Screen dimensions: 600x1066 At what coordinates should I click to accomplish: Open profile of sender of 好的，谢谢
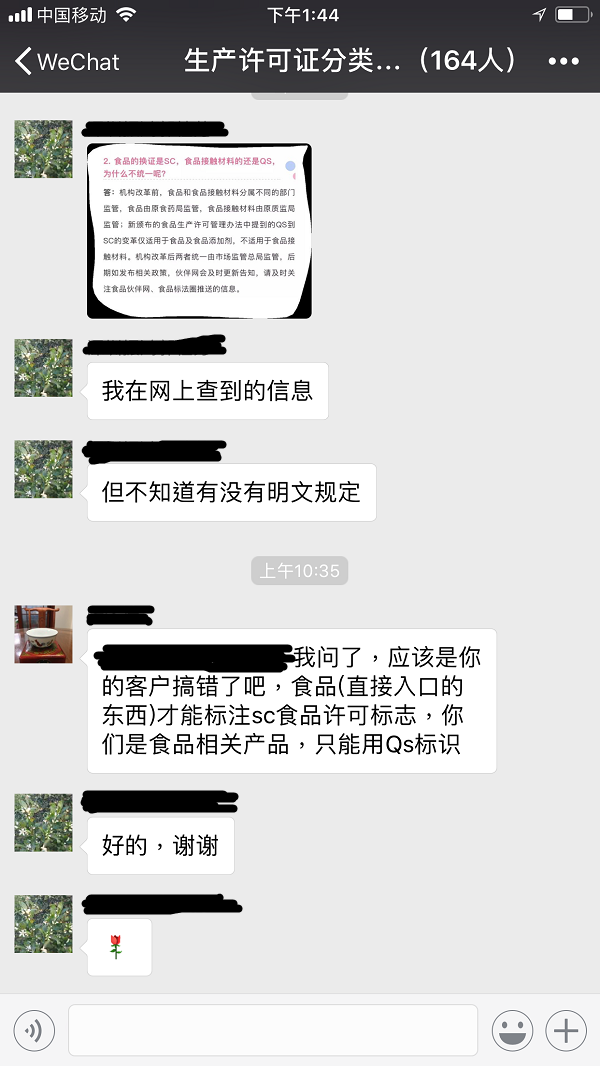point(43,823)
